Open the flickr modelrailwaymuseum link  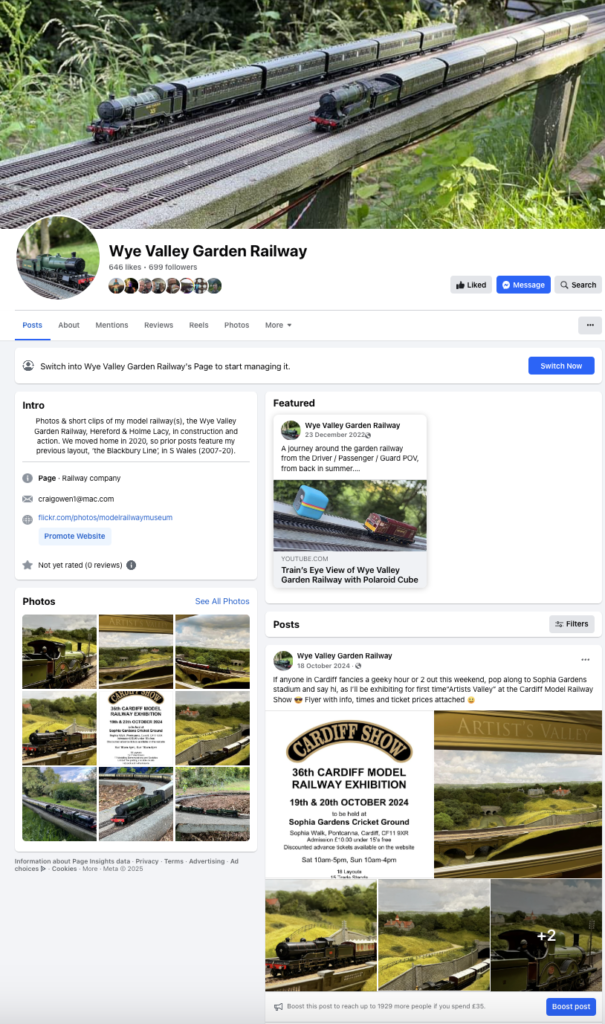tap(105, 518)
